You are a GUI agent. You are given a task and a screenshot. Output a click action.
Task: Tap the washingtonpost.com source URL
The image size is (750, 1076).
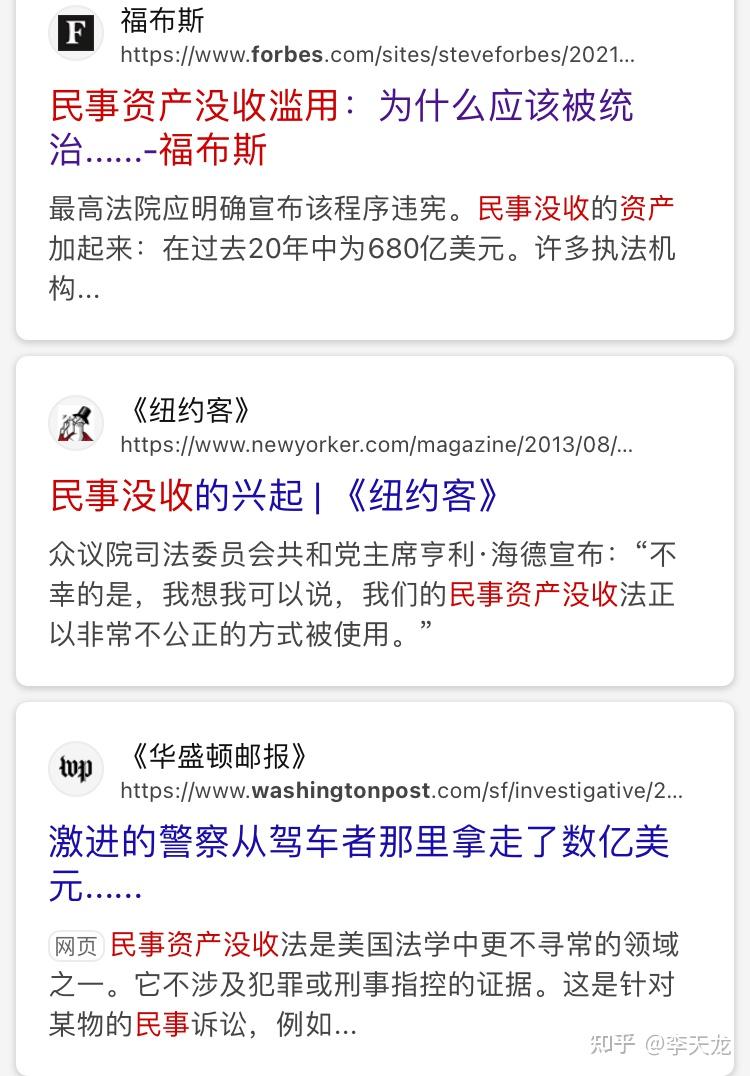coord(400,790)
